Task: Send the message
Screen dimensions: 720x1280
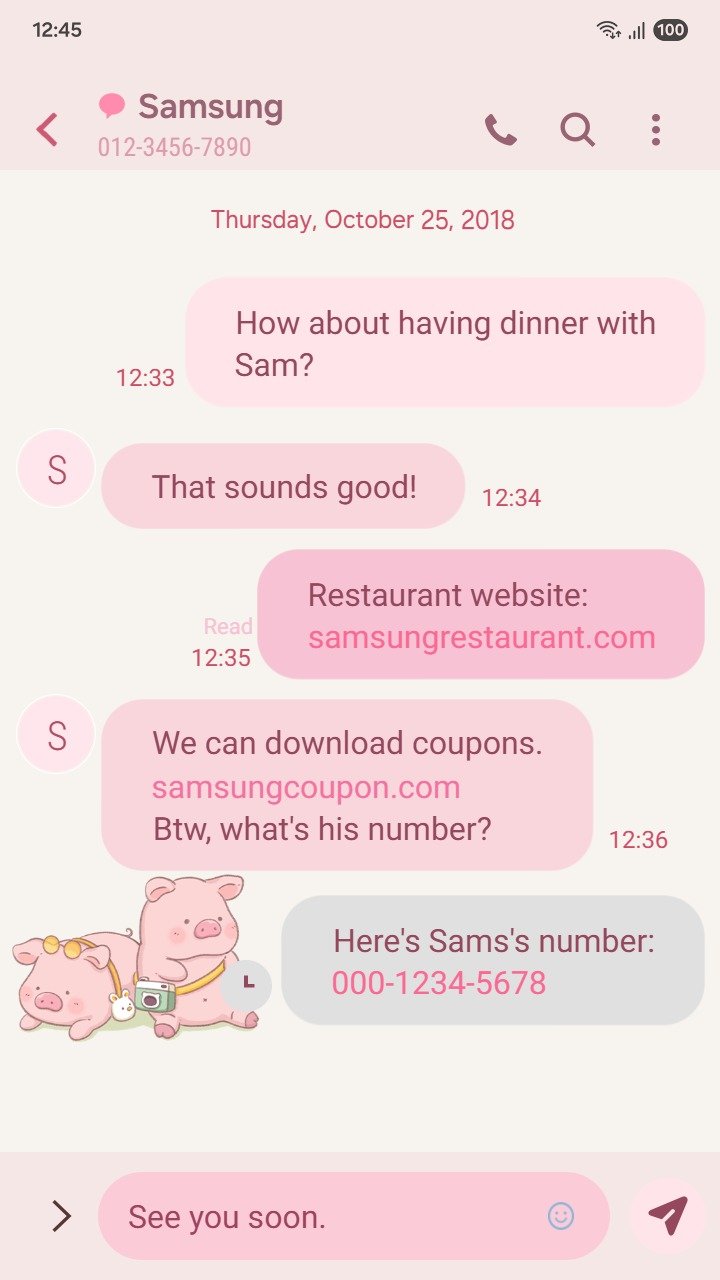Action: (x=668, y=1215)
